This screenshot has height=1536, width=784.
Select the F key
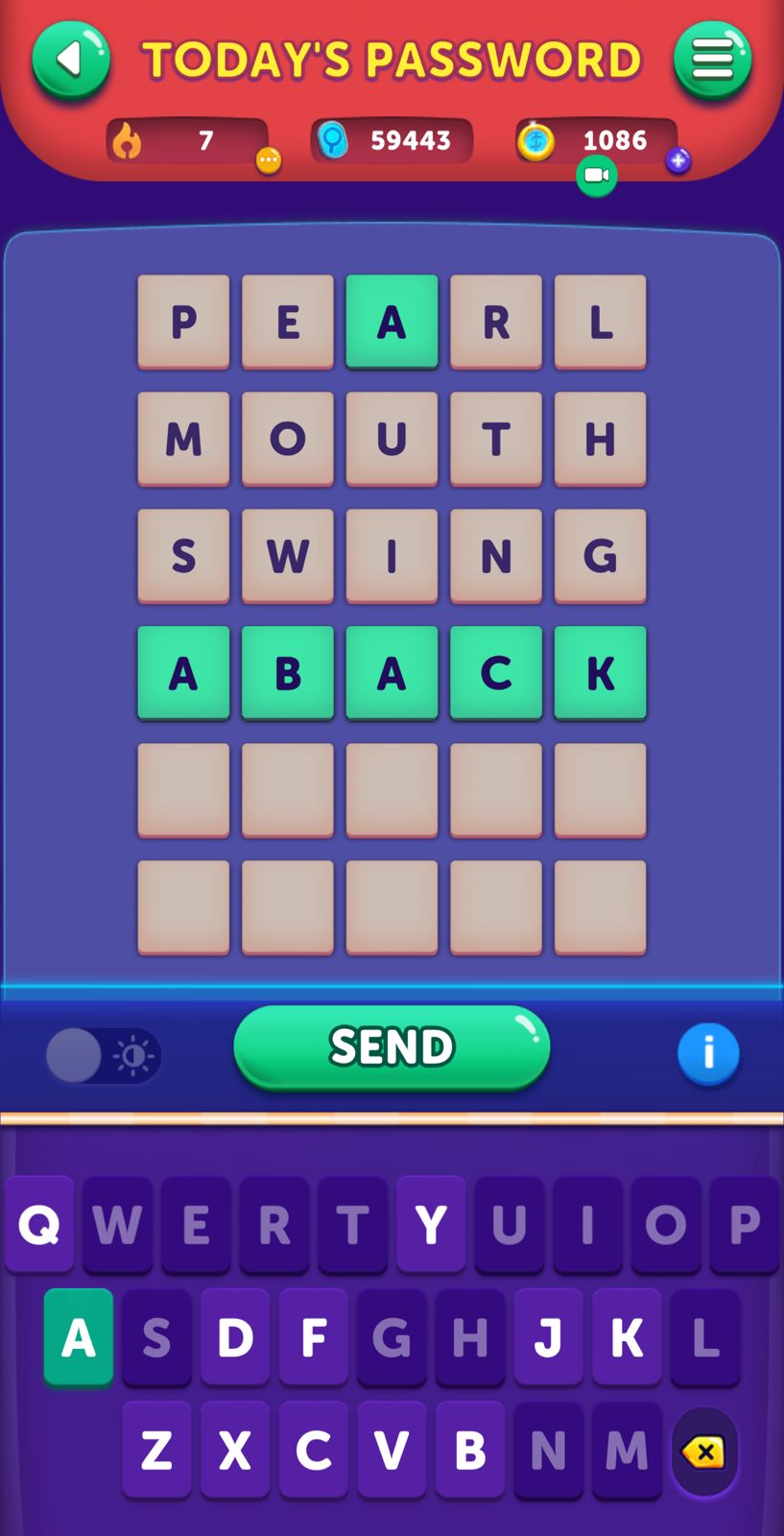pos(314,1336)
